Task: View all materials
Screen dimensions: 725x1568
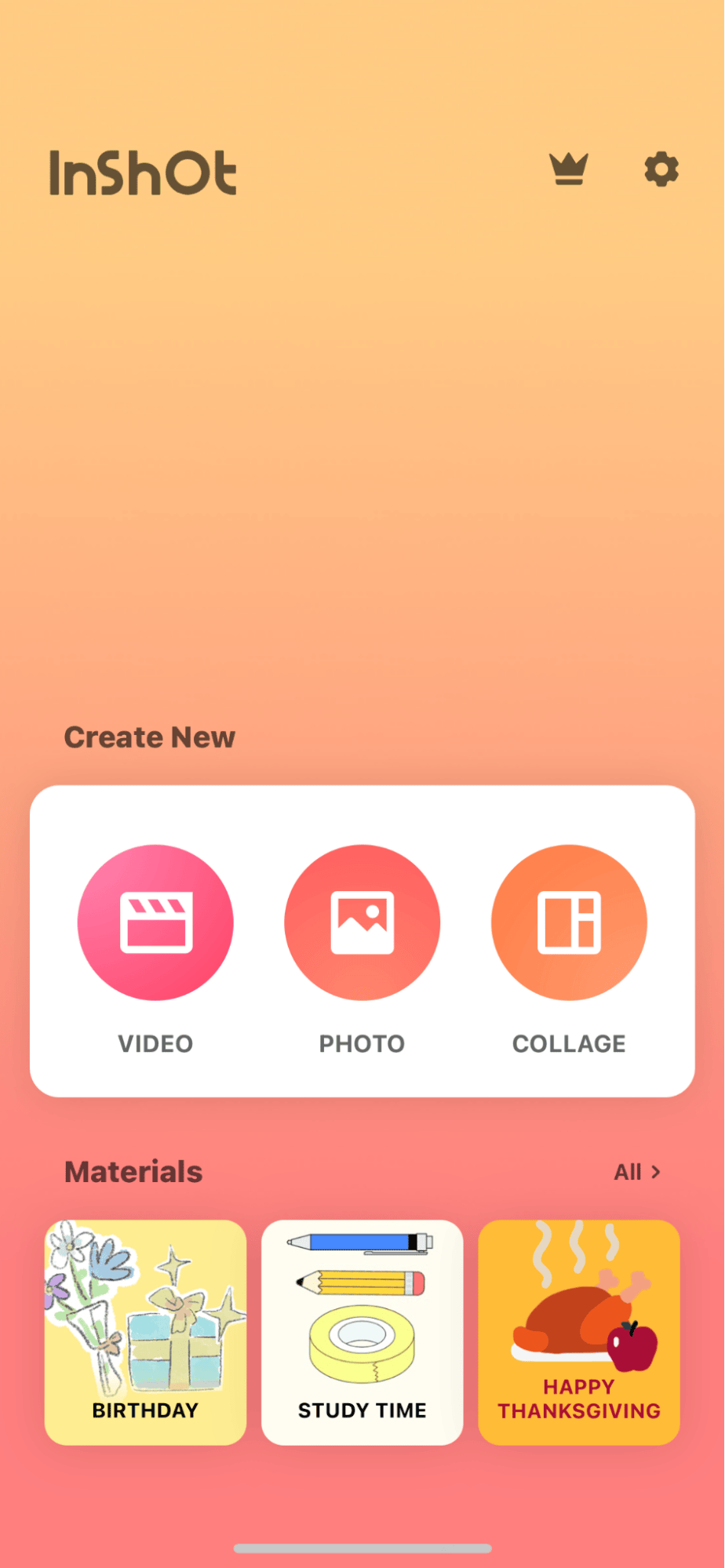Action: click(x=637, y=1172)
